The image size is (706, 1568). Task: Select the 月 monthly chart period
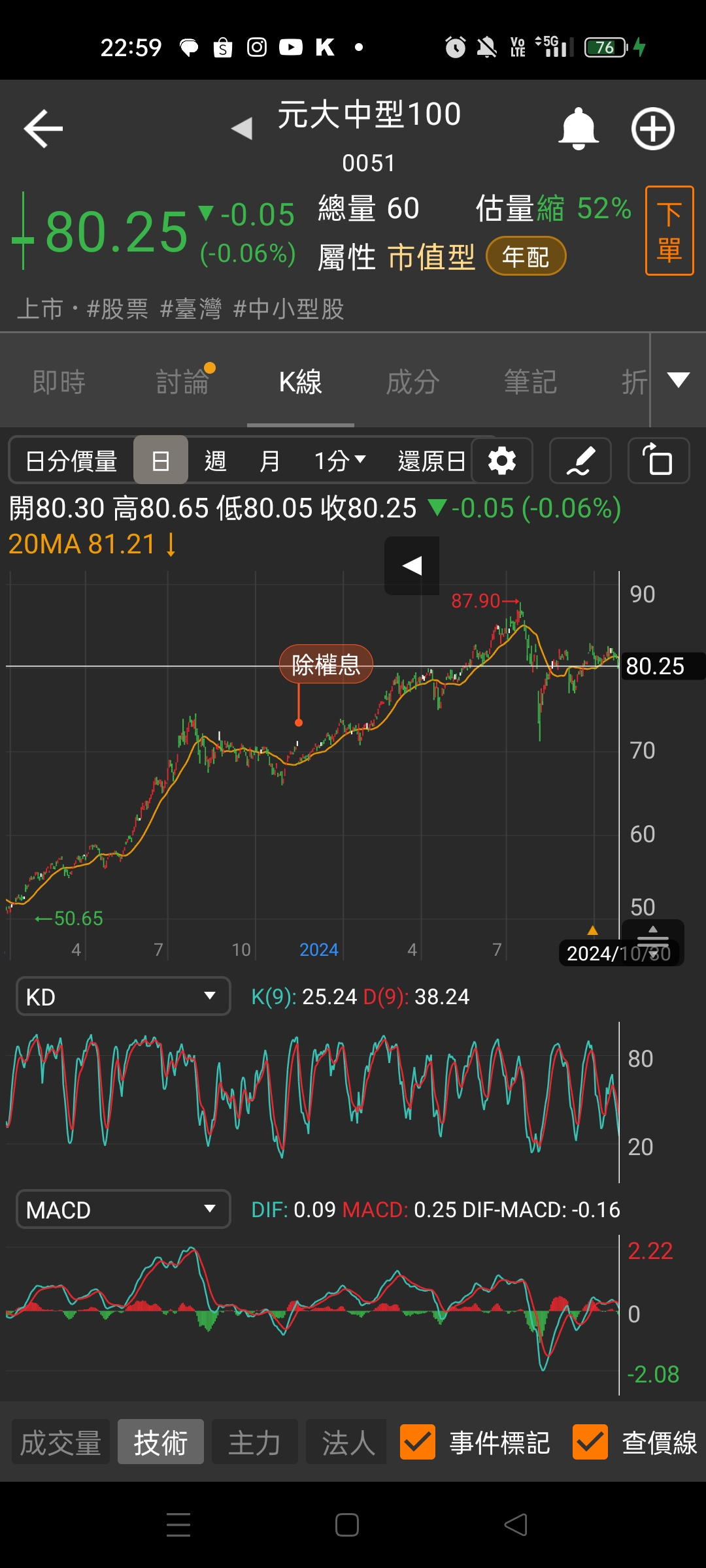[x=269, y=461]
